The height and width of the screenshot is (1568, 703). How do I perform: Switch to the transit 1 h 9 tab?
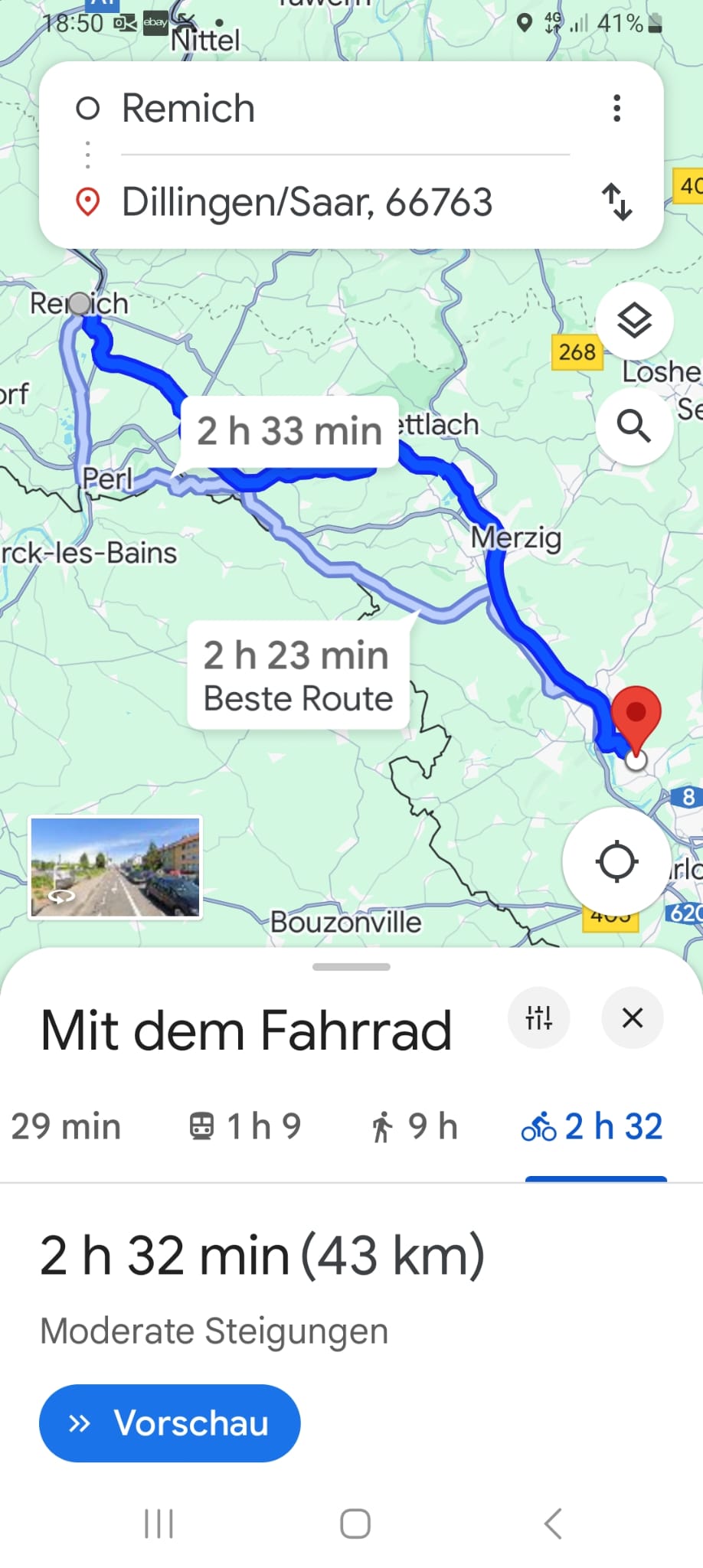[x=245, y=1127]
